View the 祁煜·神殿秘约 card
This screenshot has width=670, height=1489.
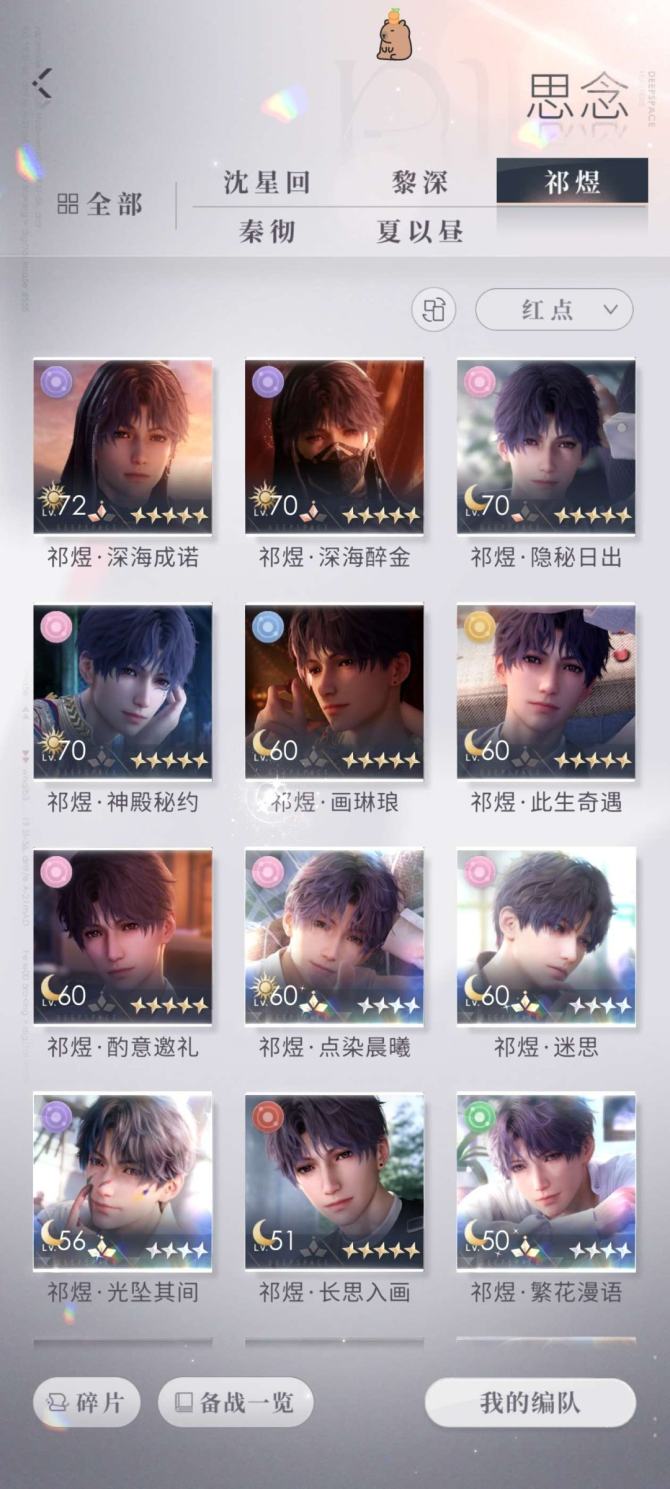point(122,691)
